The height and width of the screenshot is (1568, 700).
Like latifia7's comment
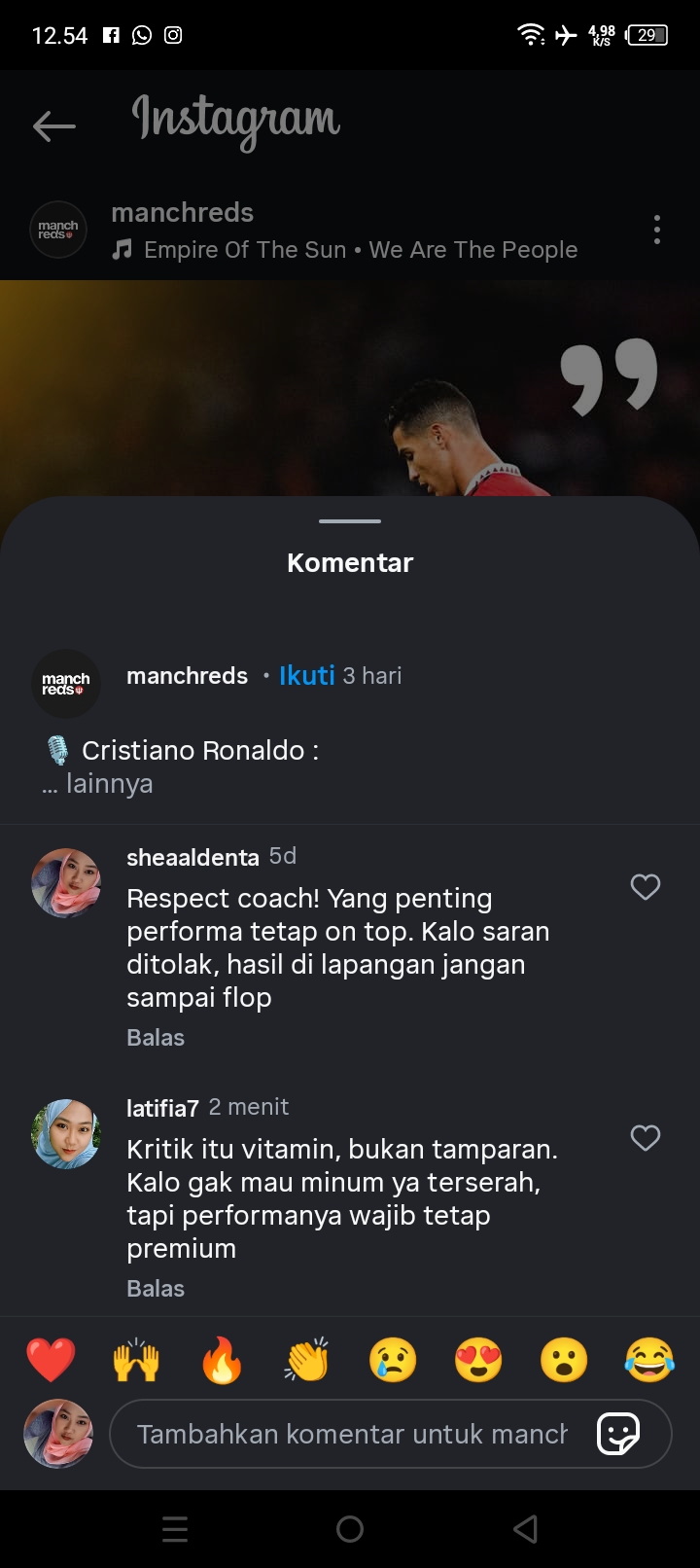point(646,1138)
